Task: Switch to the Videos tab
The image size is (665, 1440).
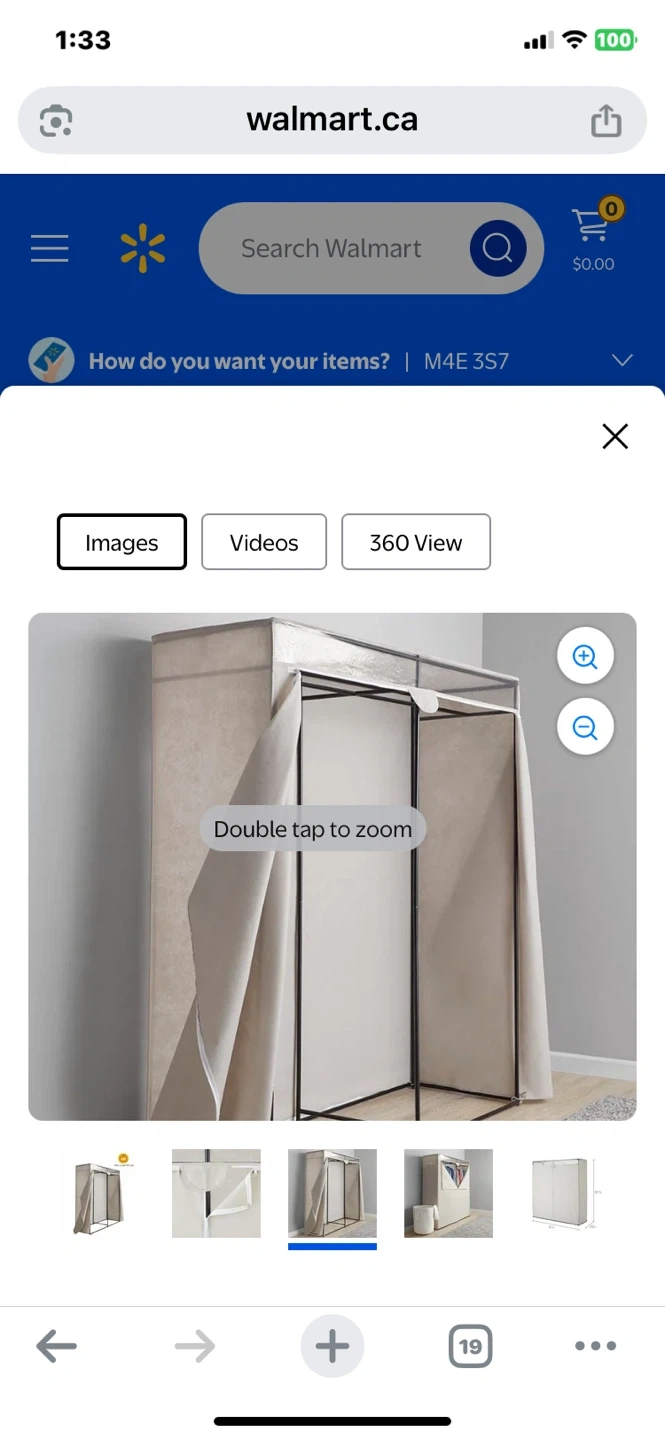Action: click(x=264, y=542)
